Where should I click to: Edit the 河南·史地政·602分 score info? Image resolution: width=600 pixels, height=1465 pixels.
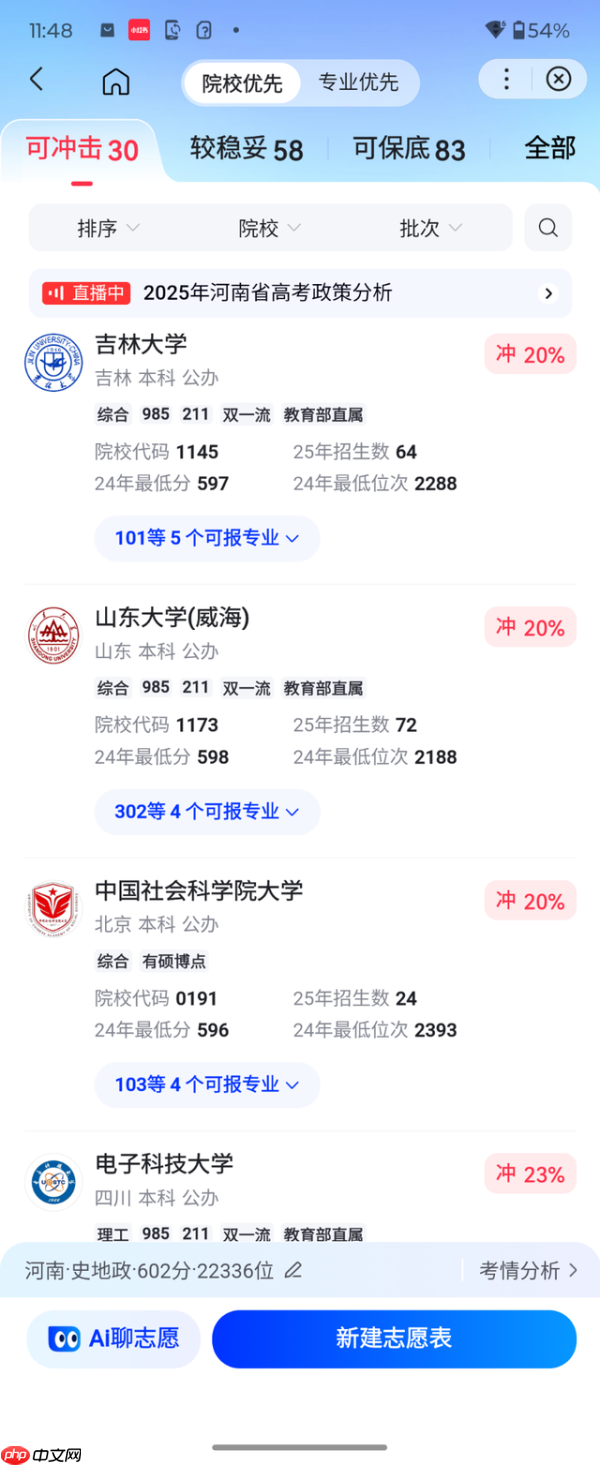293,1271
